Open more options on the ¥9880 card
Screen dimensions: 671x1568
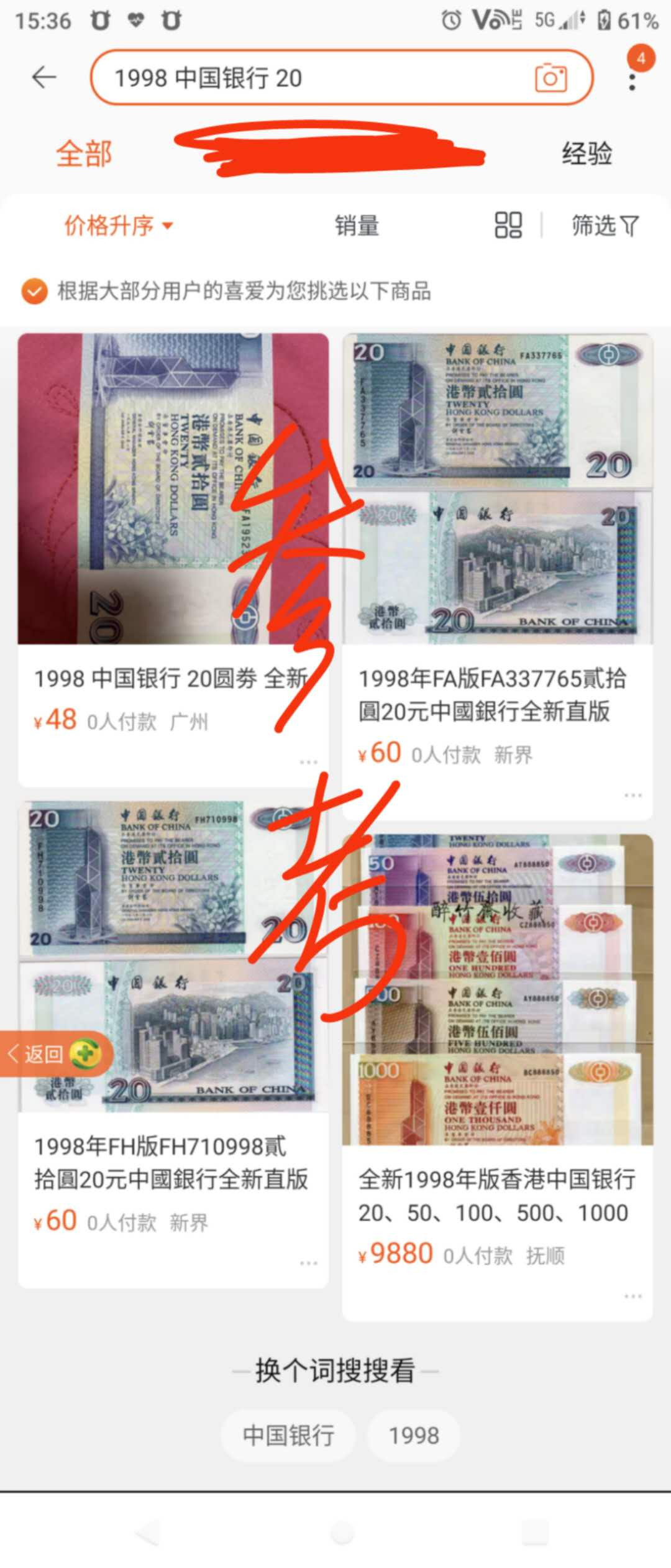632,1296
